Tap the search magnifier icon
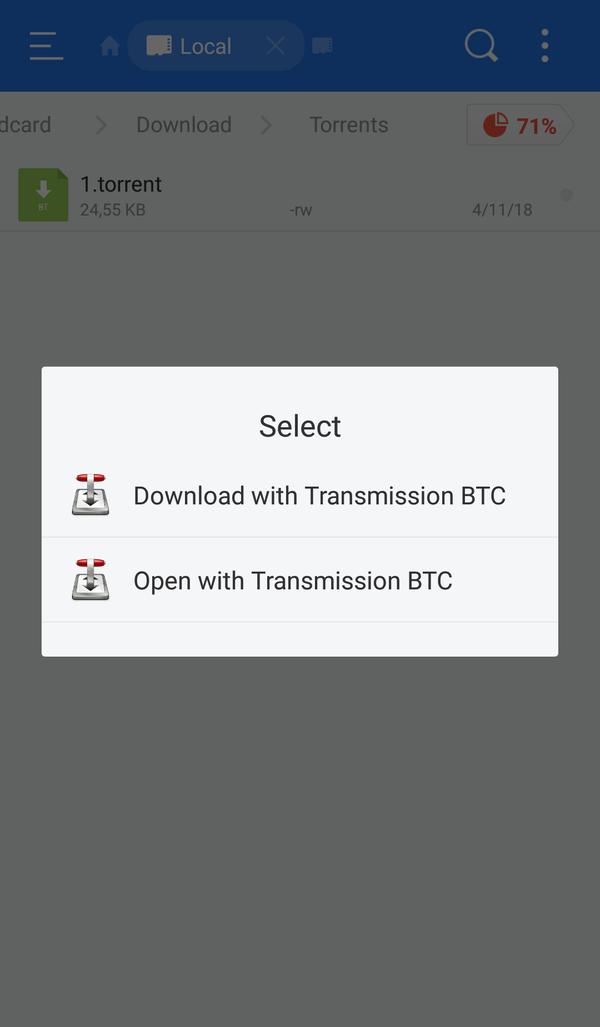The image size is (600, 1027). (481, 46)
